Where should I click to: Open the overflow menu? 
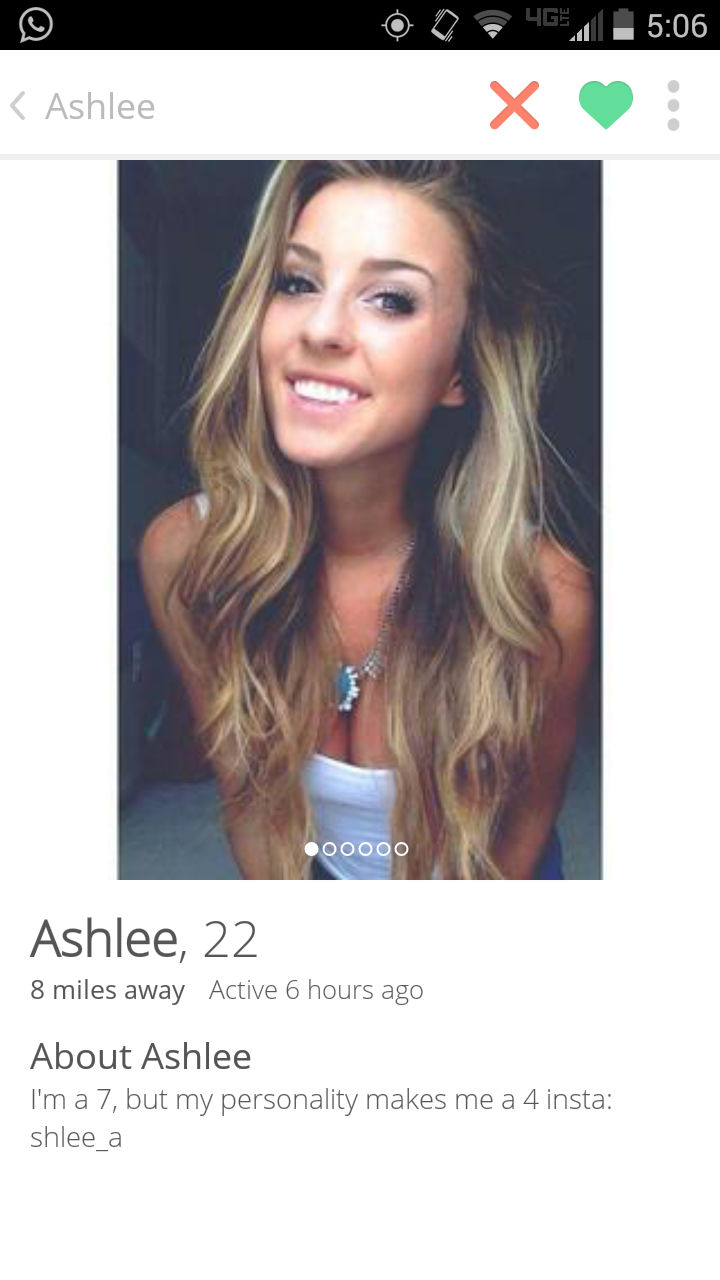click(x=673, y=105)
